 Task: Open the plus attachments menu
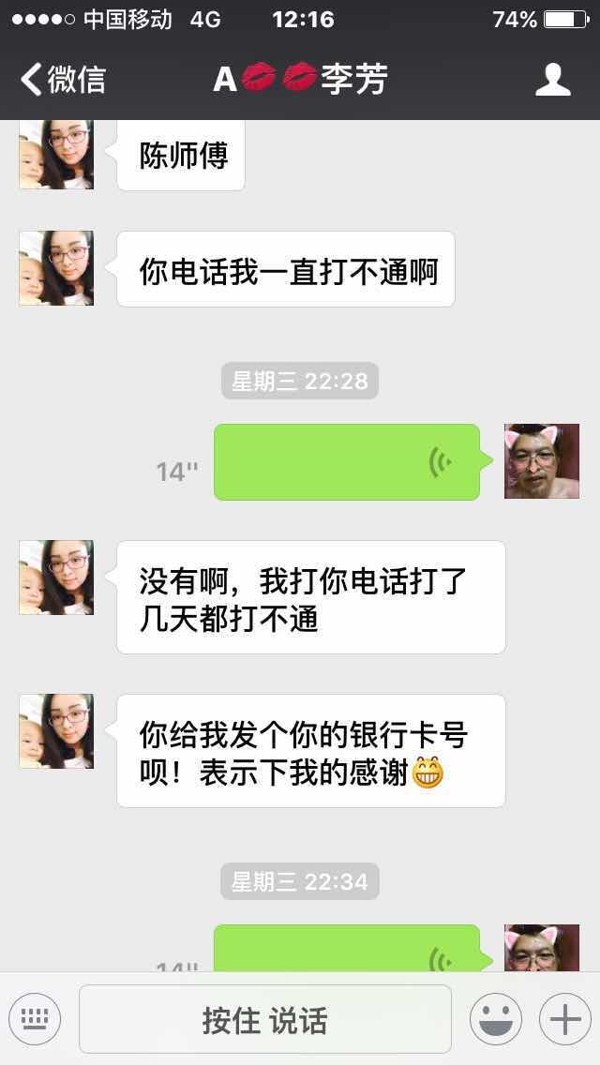(x=565, y=1019)
